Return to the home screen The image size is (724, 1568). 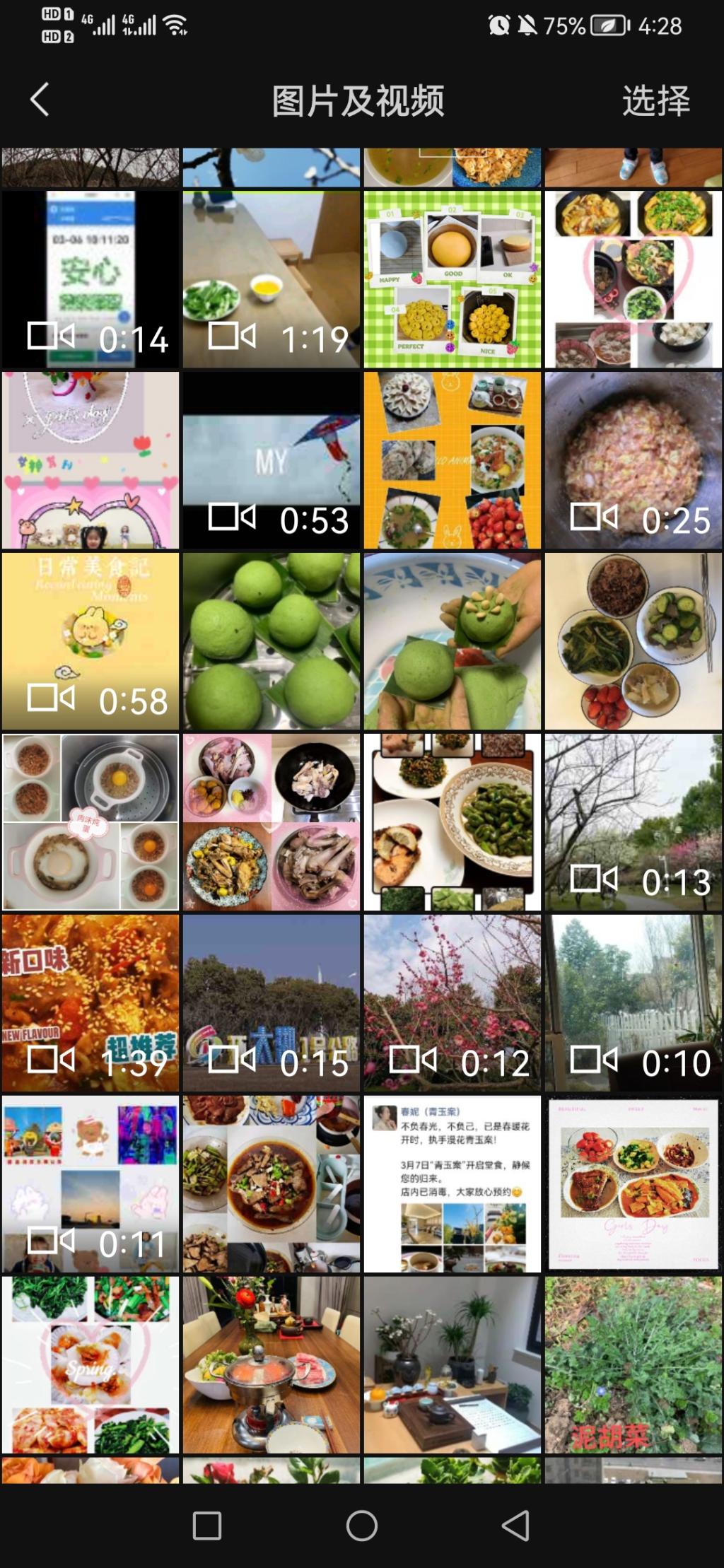point(362,1526)
